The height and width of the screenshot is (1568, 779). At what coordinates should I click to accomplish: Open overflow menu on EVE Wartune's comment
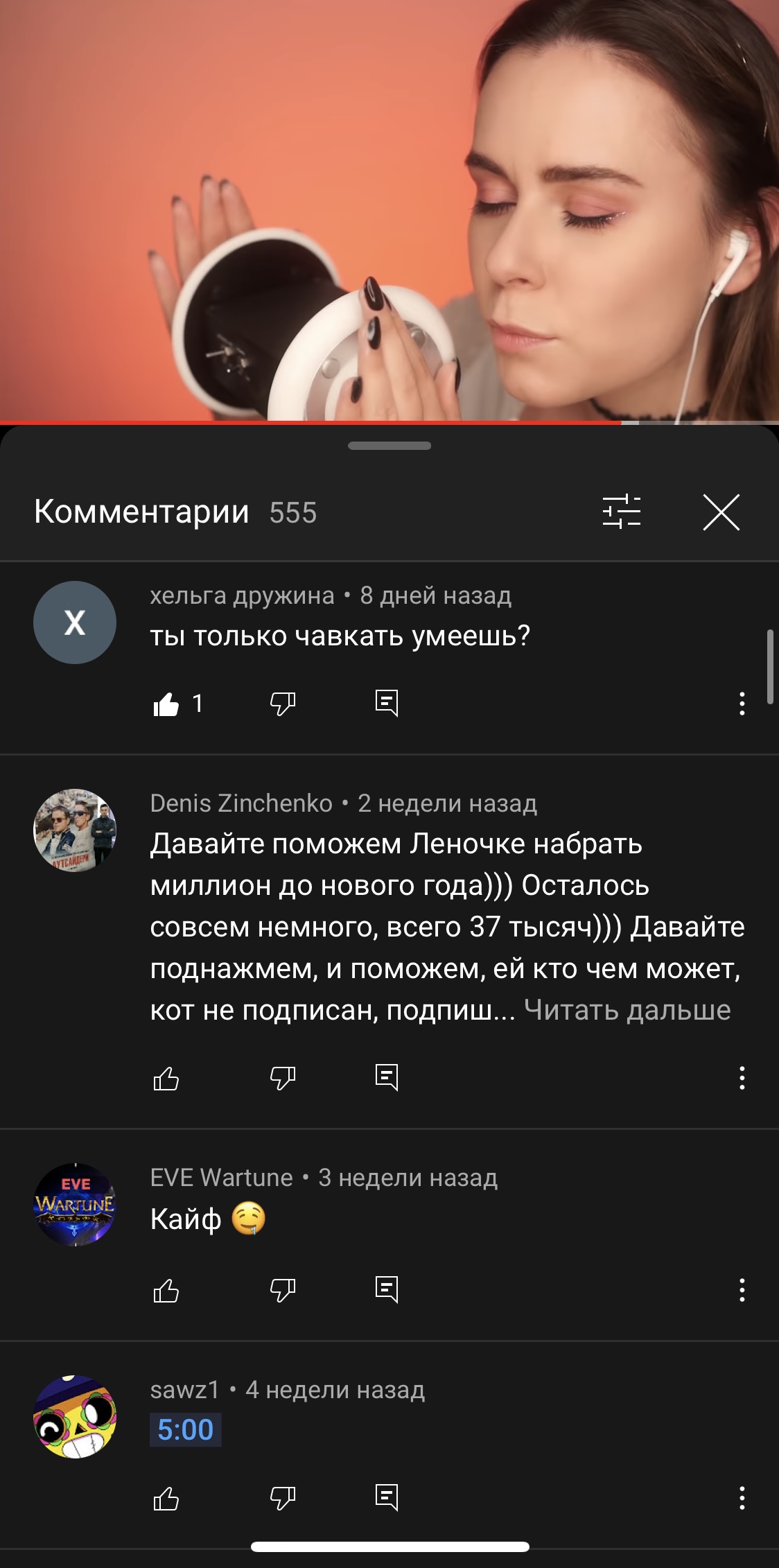[742, 1290]
